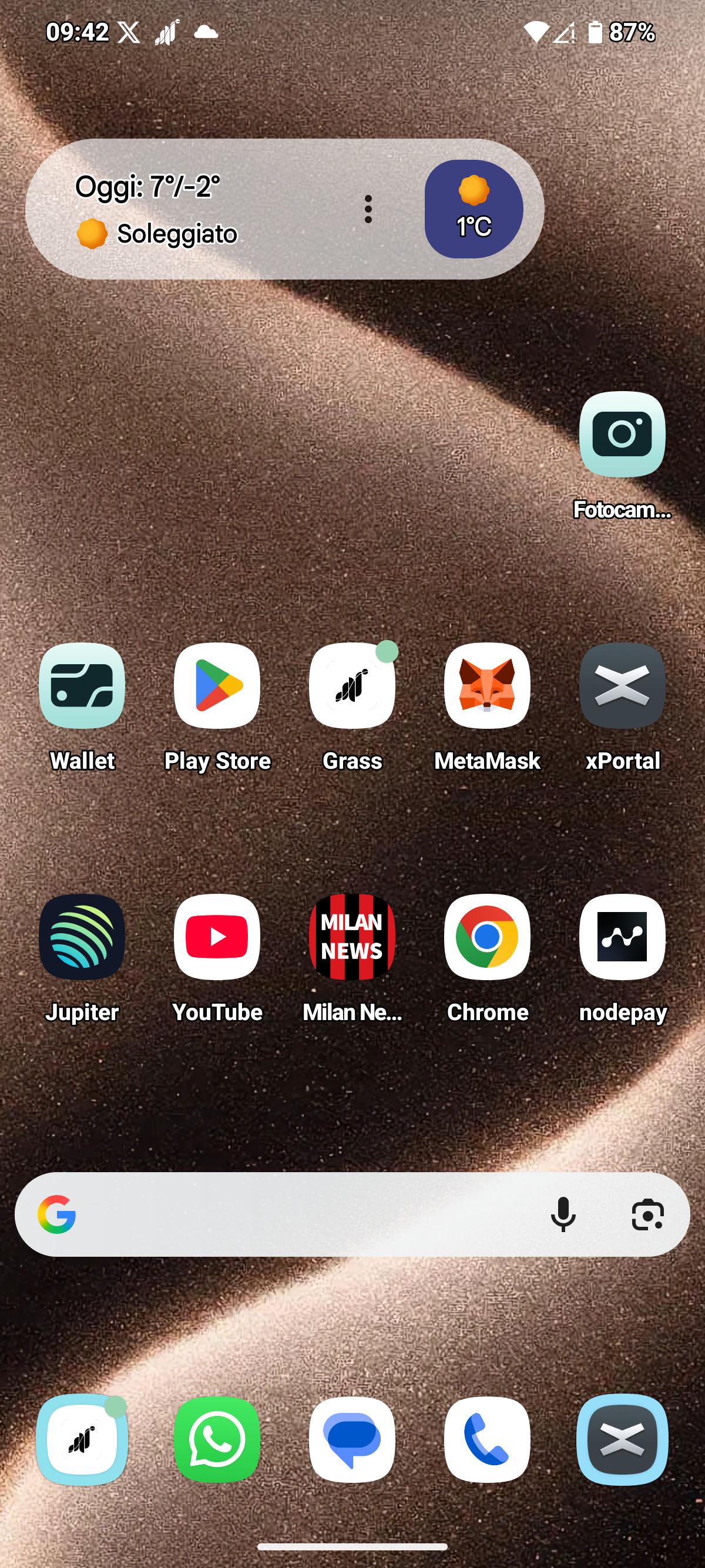Viewport: 705px width, 1568px height.
Task: Open the Grass app labeled Grass
Action: [352, 685]
